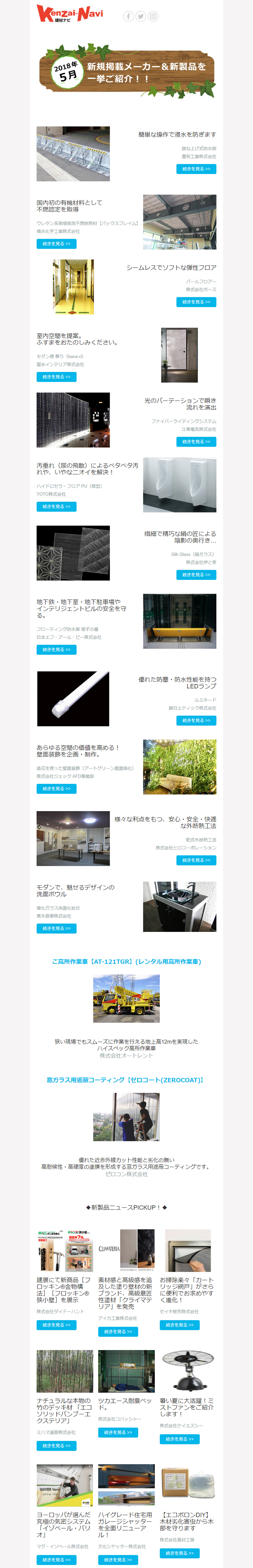Open 続きを見る for 強化ガラス洗面化粧台

(x=56, y=928)
